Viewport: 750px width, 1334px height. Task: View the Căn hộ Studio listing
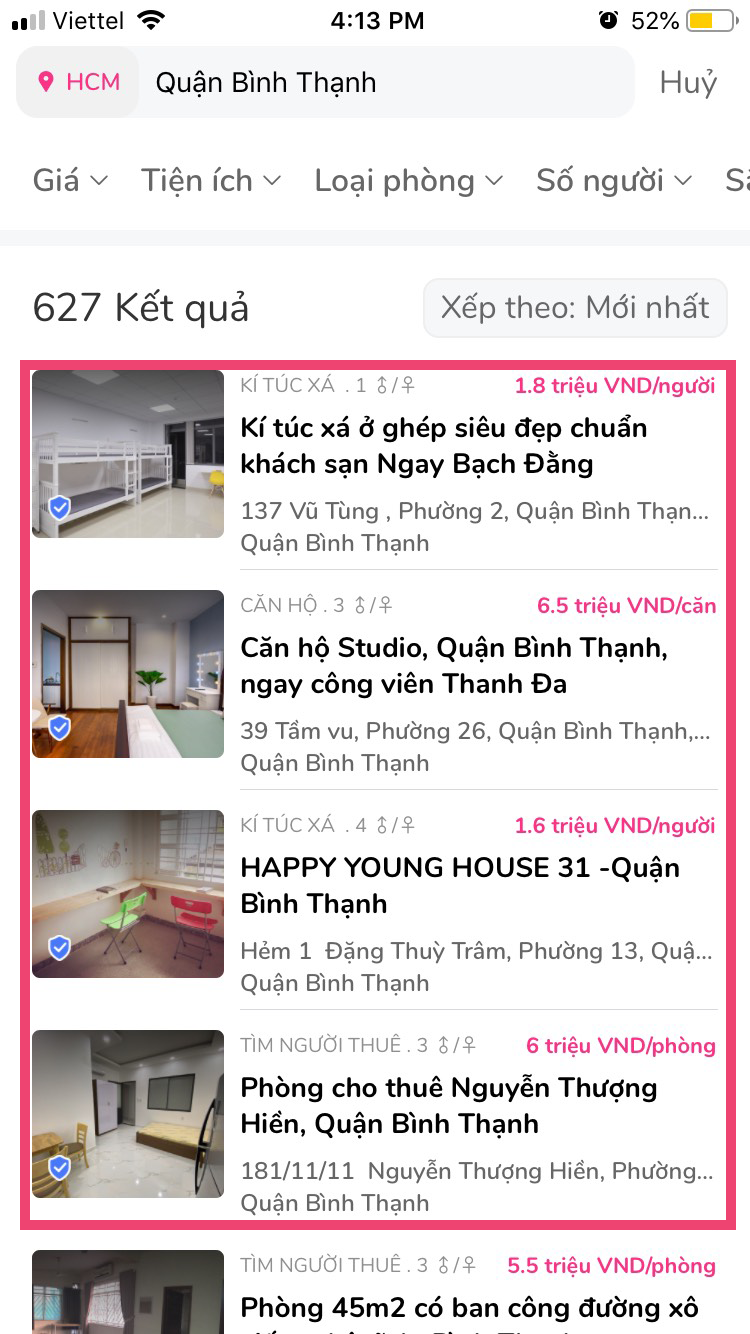(453, 666)
